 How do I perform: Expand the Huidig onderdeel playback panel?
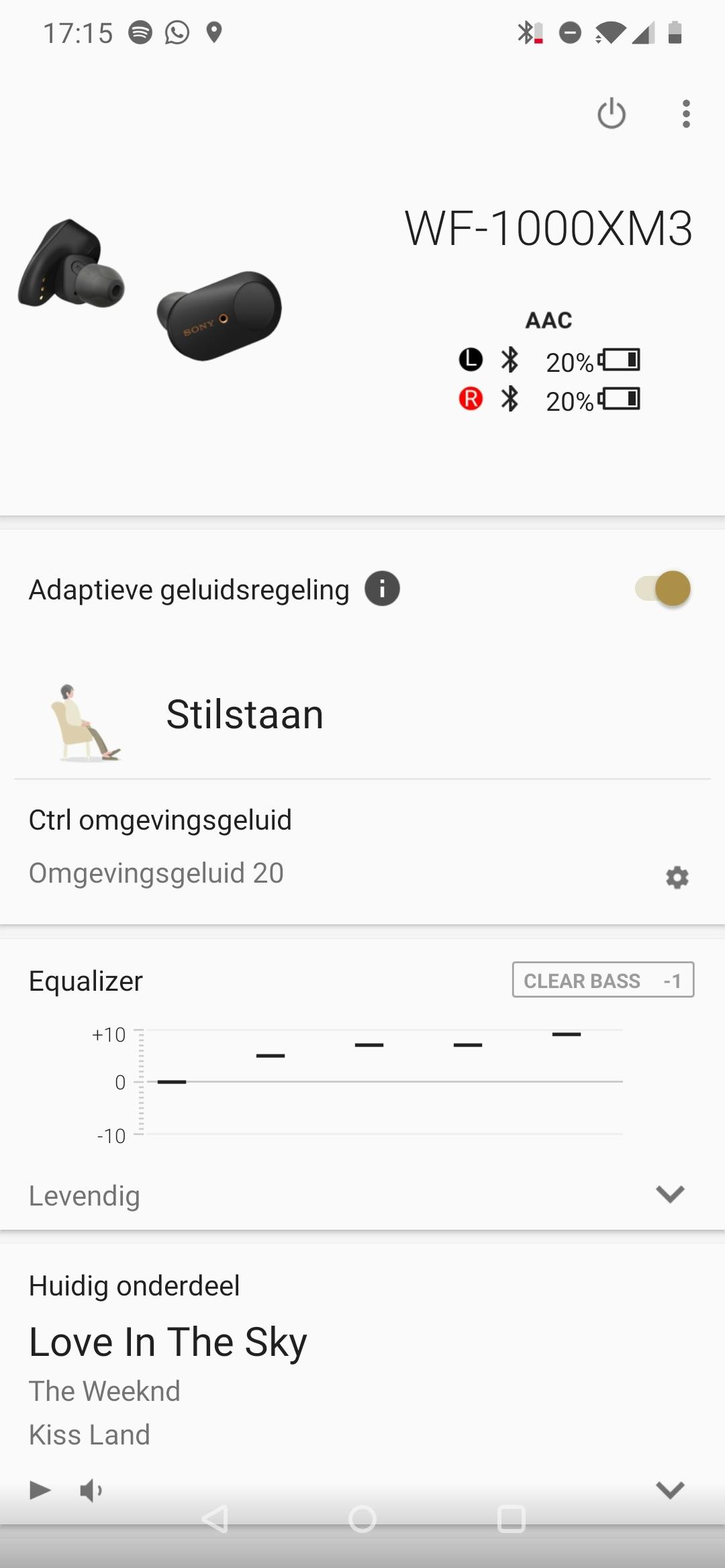tap(669, 1490)
